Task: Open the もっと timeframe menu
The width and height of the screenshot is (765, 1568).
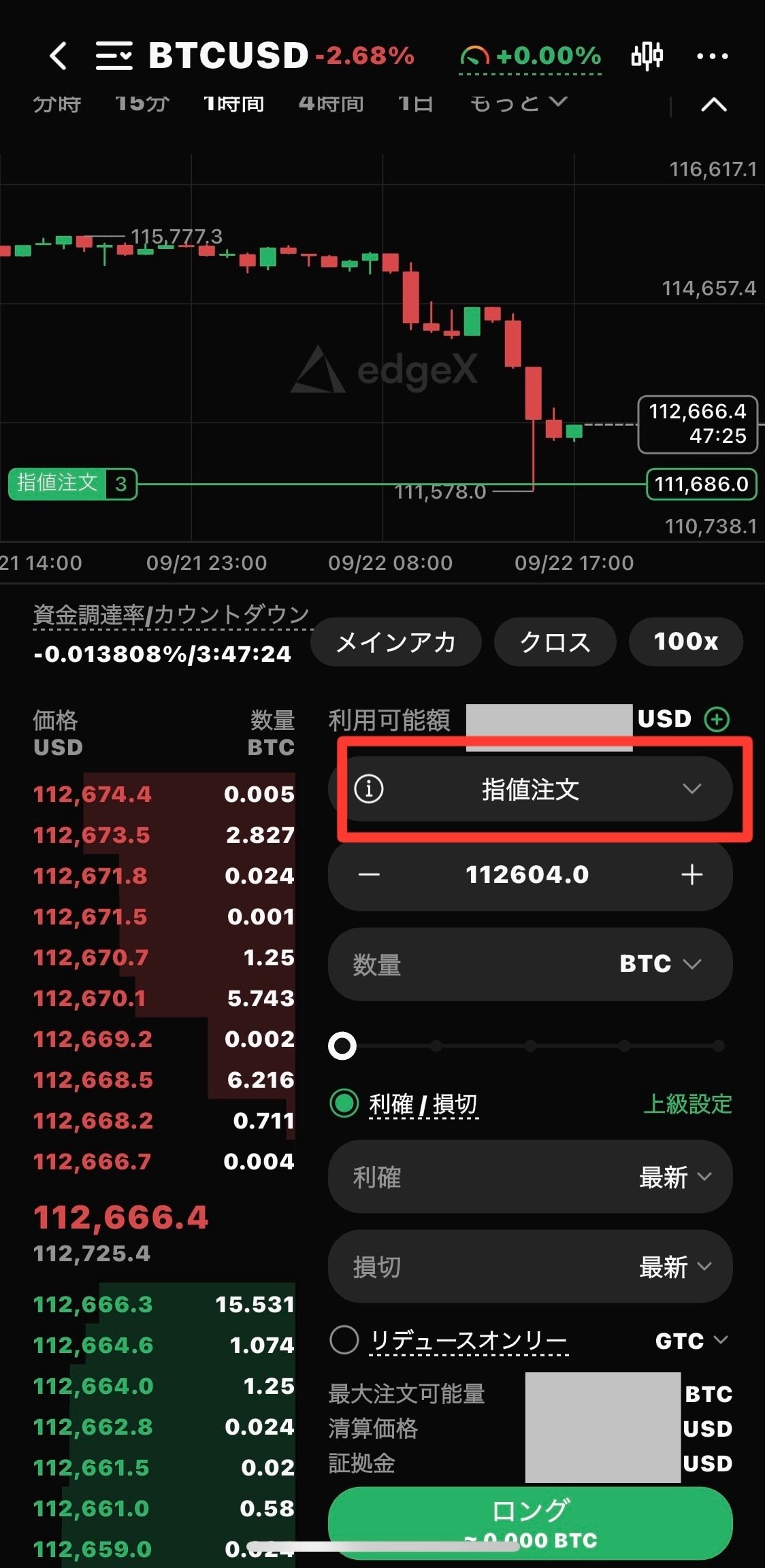Action: point(517,103)
